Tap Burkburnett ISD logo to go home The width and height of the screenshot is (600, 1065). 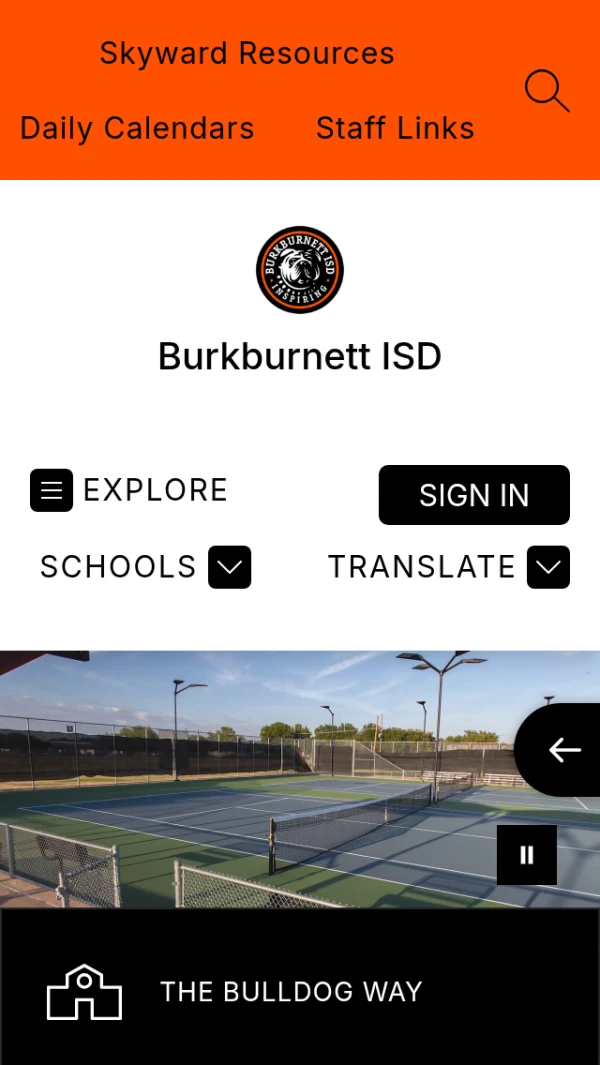[x=300, y=269]
